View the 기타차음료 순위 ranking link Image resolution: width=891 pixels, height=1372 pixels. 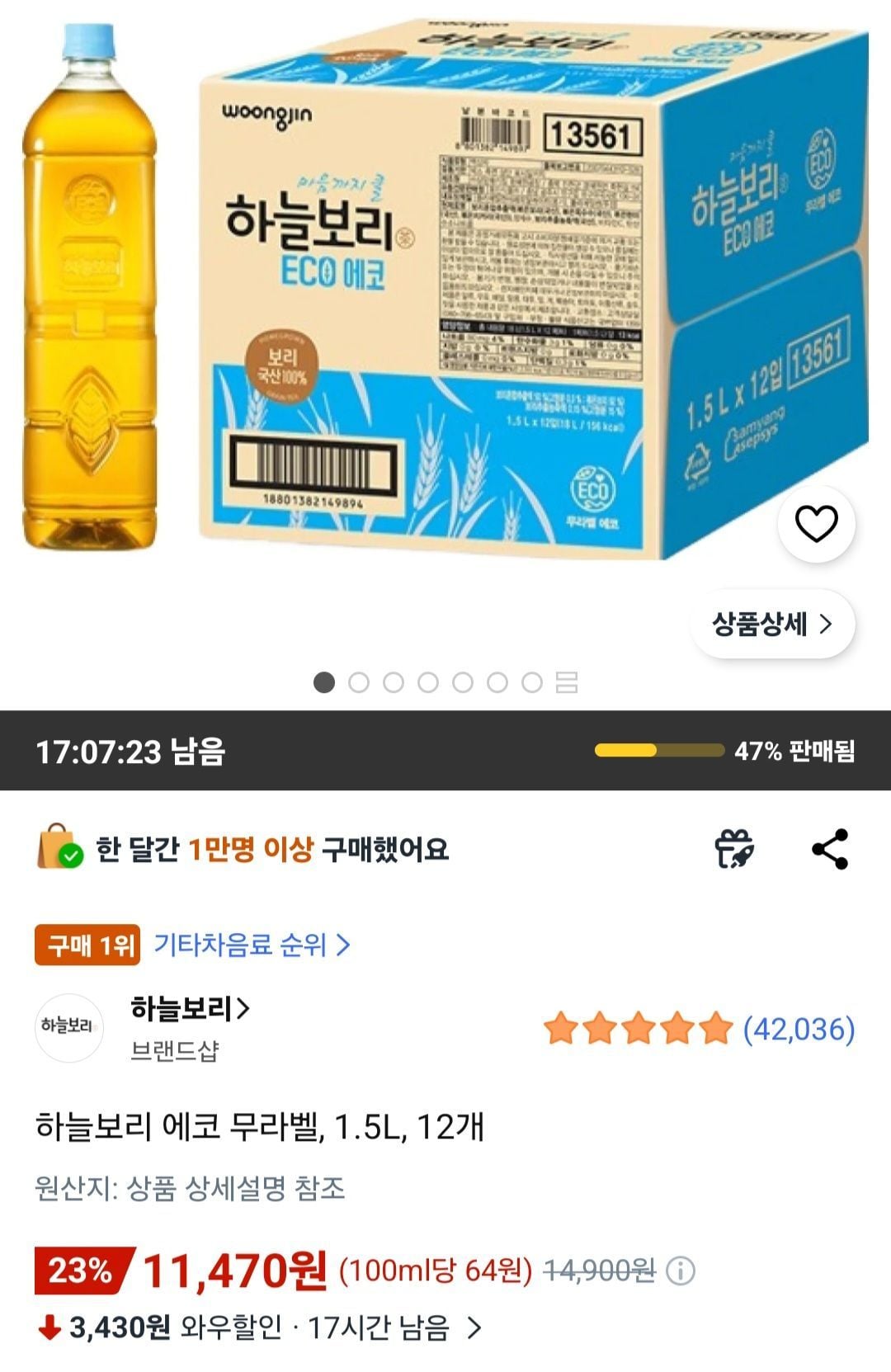pyautogui.click(x=252, y=945)
